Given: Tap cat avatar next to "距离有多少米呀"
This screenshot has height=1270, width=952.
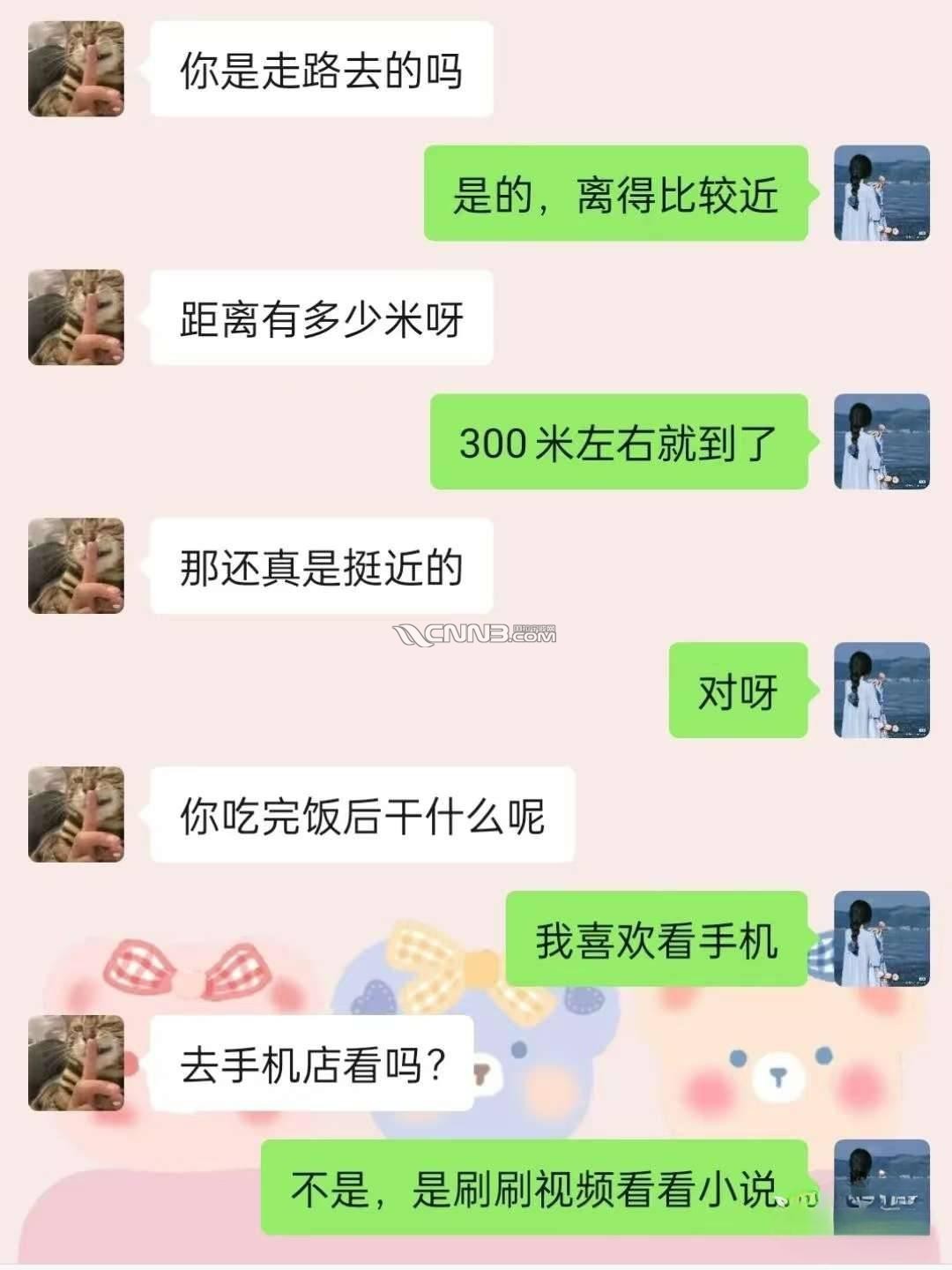Looking at the screenshot, I should tap(77, 317).
